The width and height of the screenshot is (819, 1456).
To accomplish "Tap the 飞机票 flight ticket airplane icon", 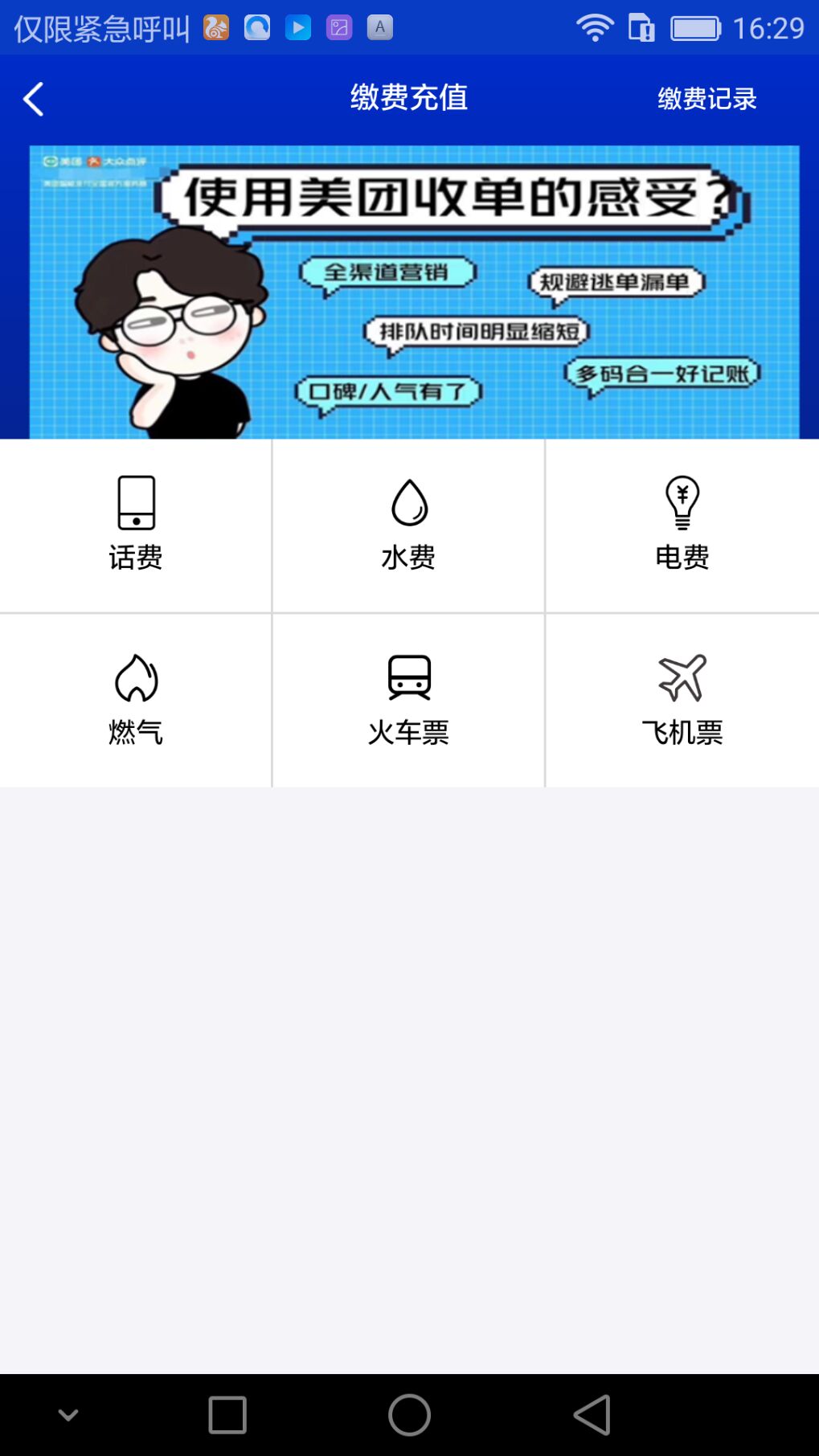I will click(682, 699).
